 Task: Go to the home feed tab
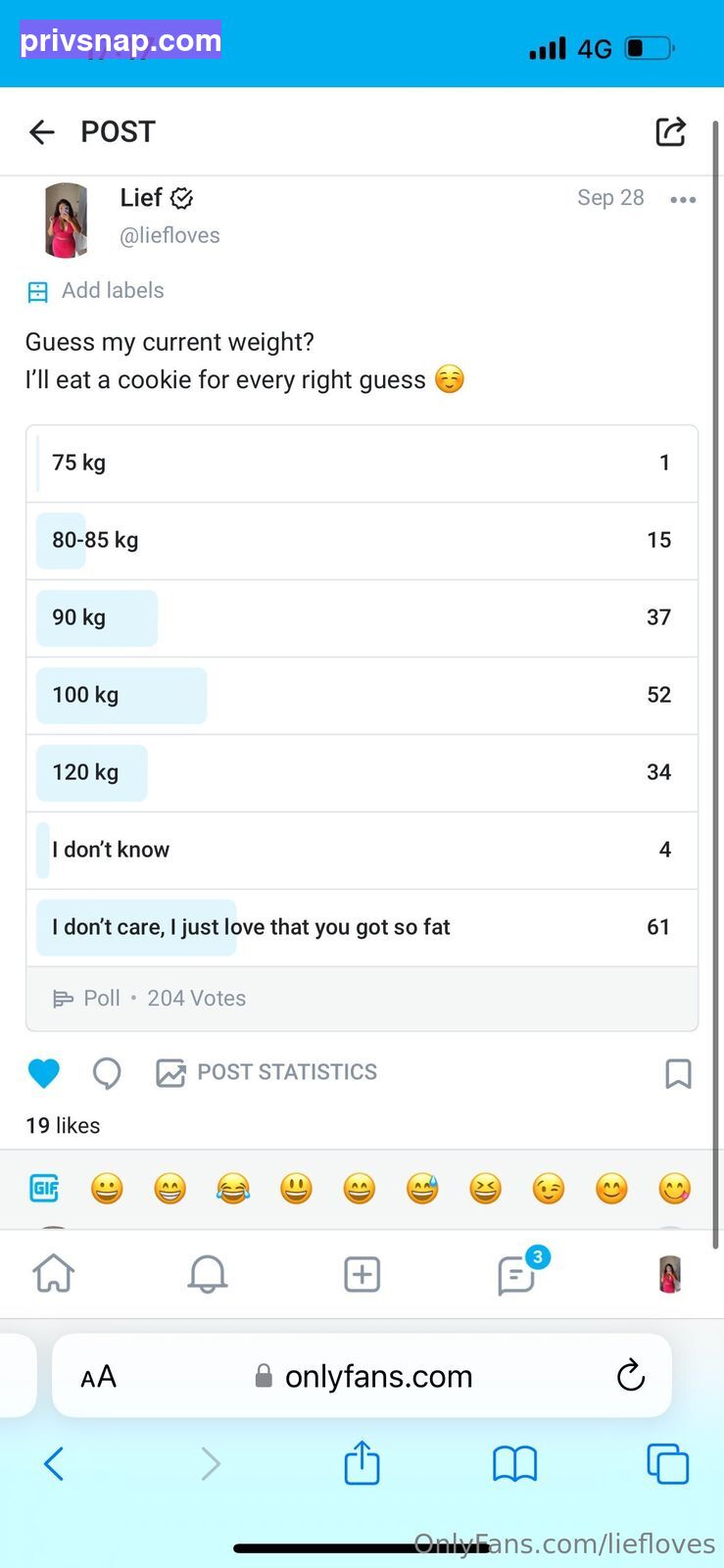point(54,1274)
